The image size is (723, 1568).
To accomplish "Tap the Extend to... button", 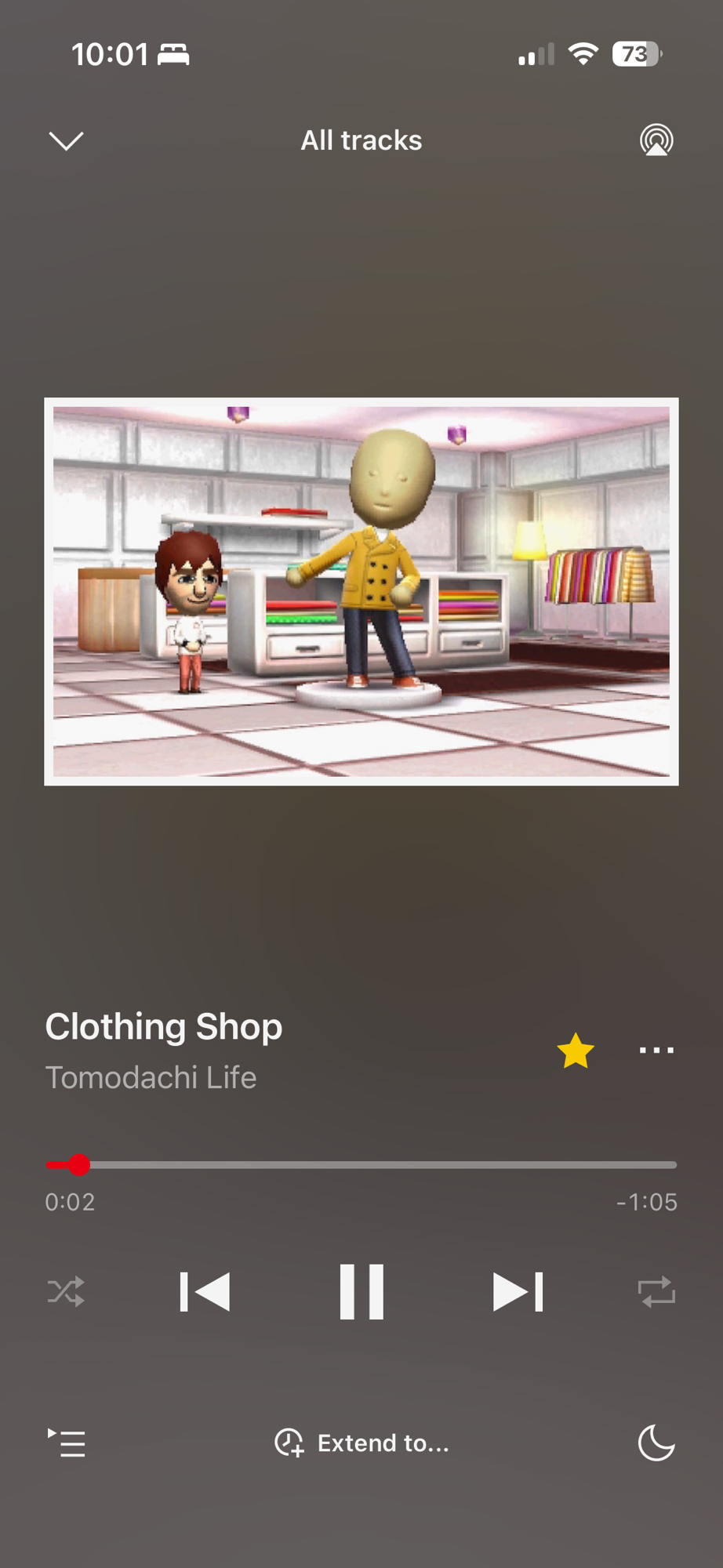I will pyautogui.click(x=361, y=1443).
